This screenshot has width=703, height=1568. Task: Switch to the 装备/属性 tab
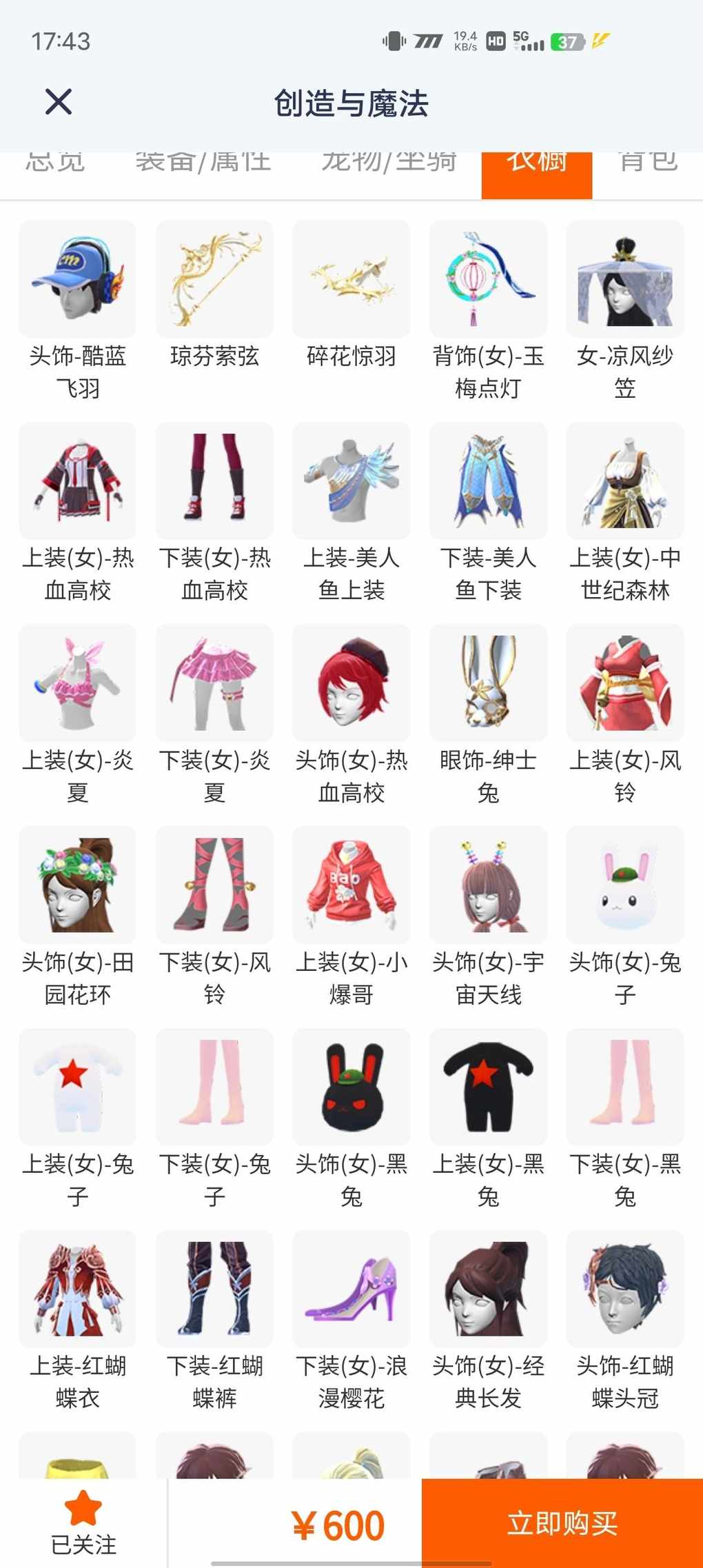coord(203,165)
